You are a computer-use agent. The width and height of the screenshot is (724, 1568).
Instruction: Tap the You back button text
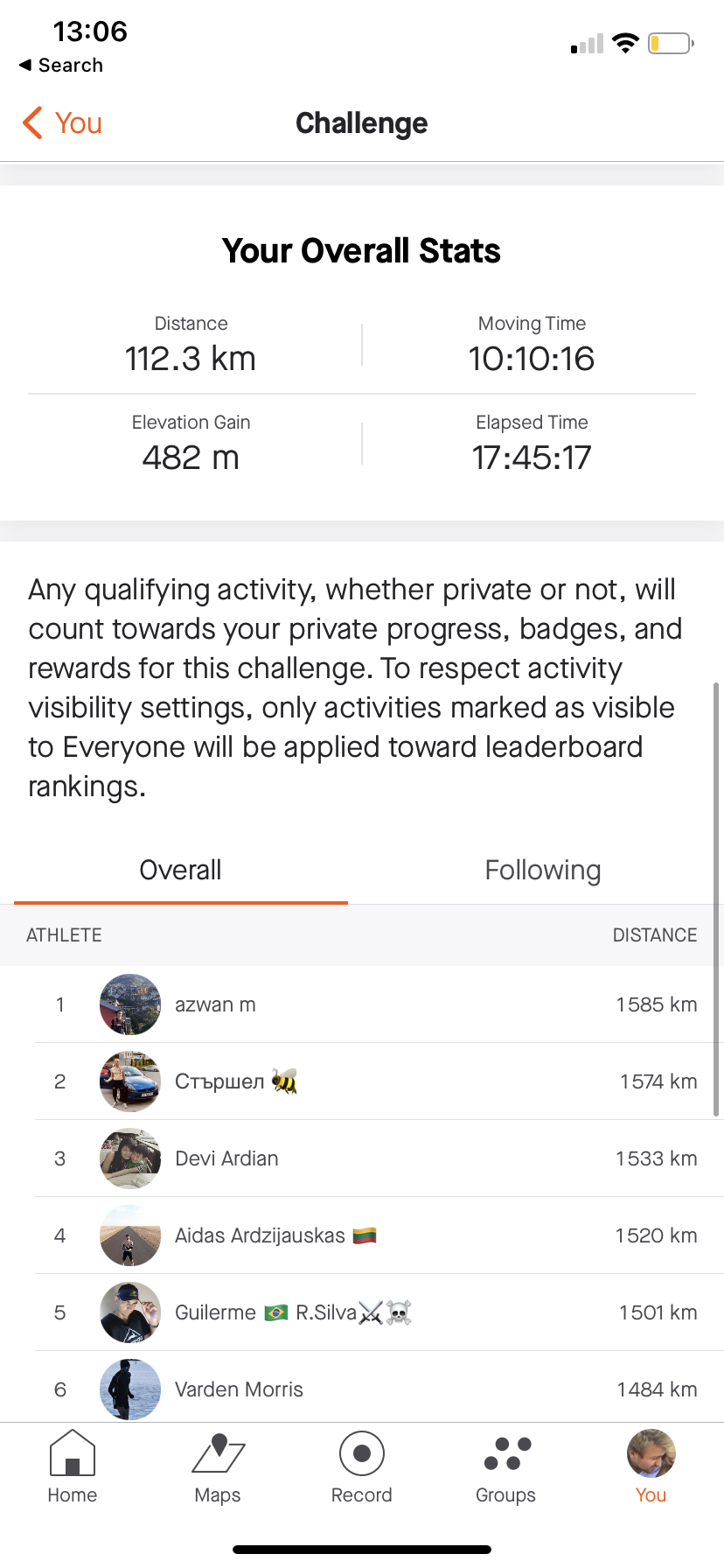coord(78,123)
